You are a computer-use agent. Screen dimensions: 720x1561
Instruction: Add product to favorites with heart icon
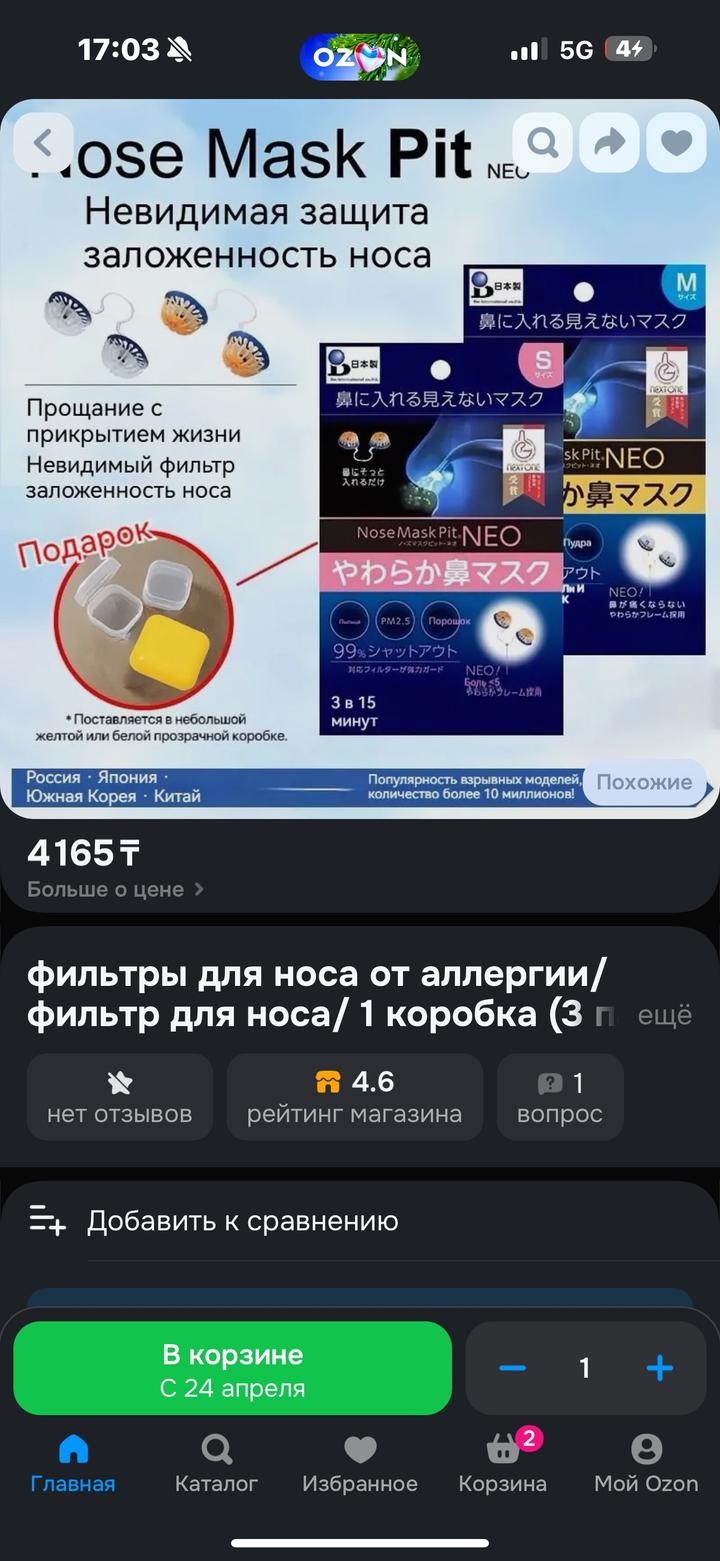point(676,143)
